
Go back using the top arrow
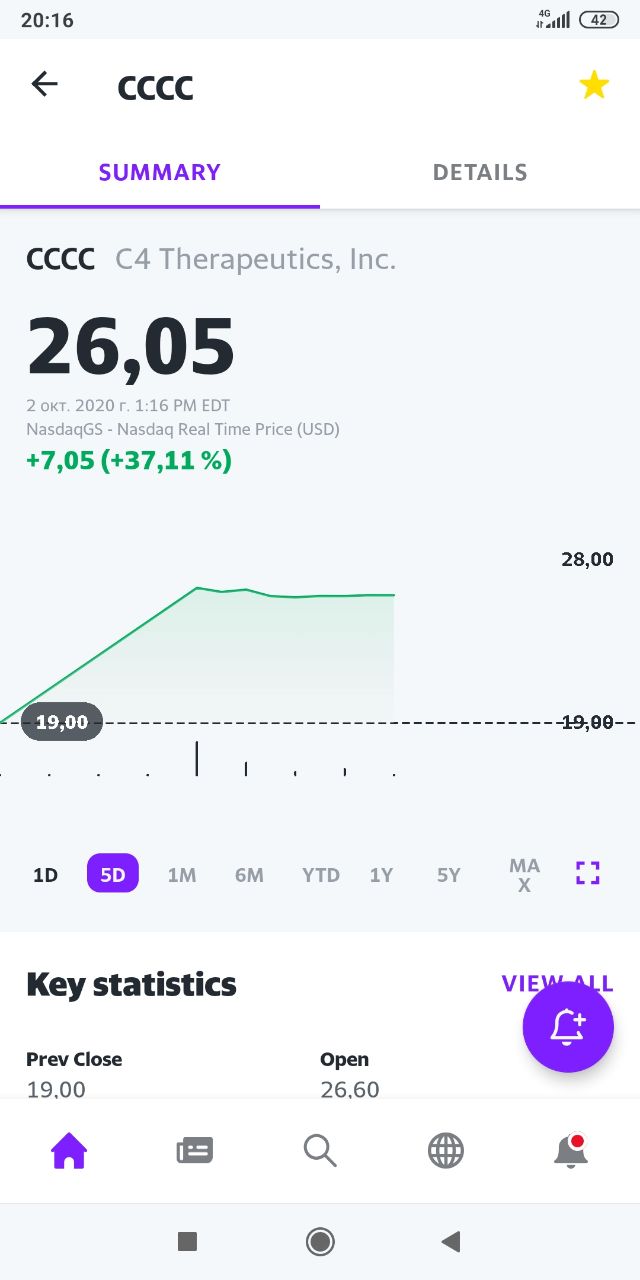tap(45, 85)
